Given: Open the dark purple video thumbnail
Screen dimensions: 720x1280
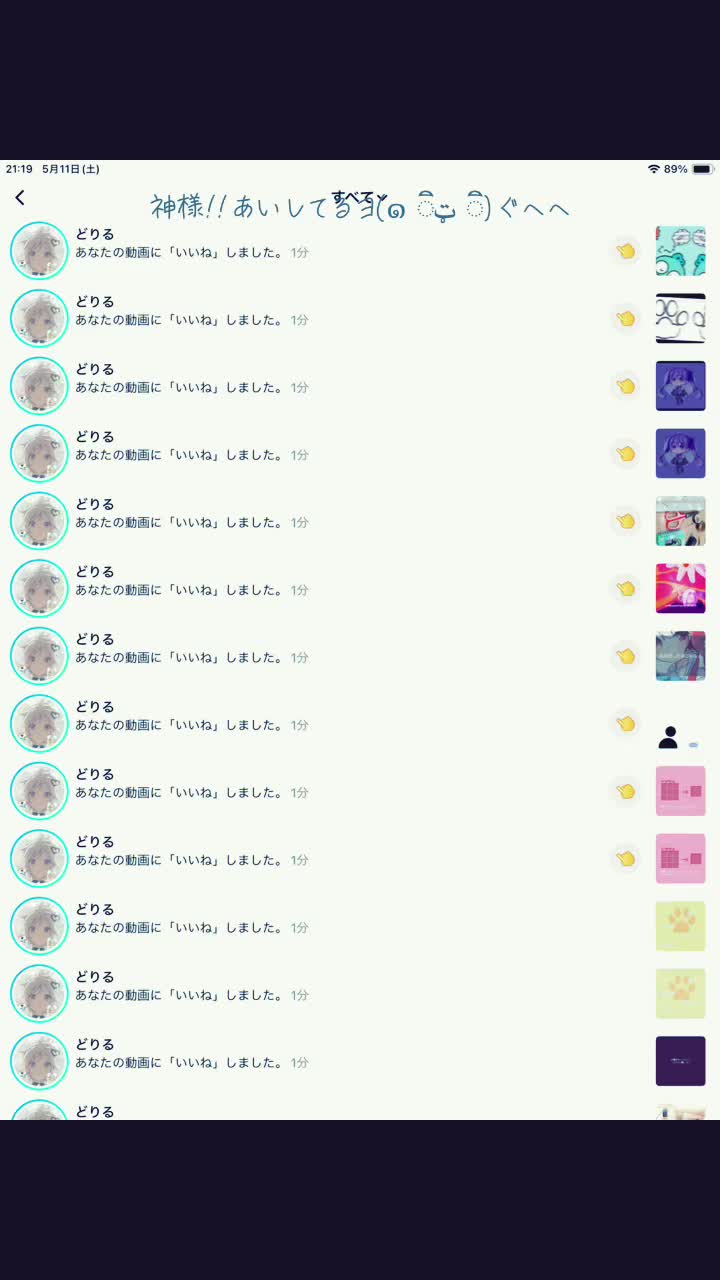Looking at the screenshot, I should pos(680,1061).
